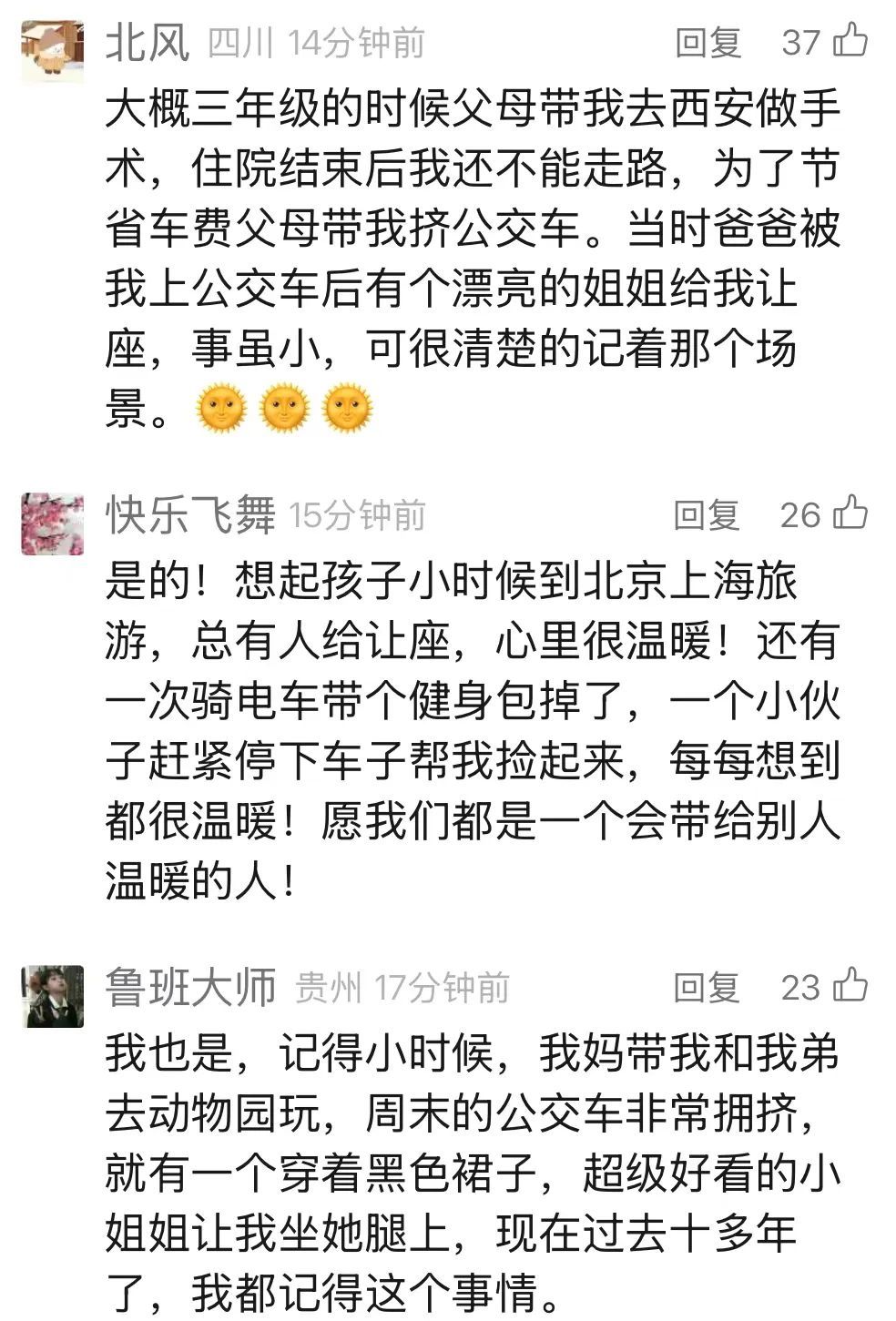
Task: Tap the thumbs-up icon on 北风's comment
Action: (849, 39)
